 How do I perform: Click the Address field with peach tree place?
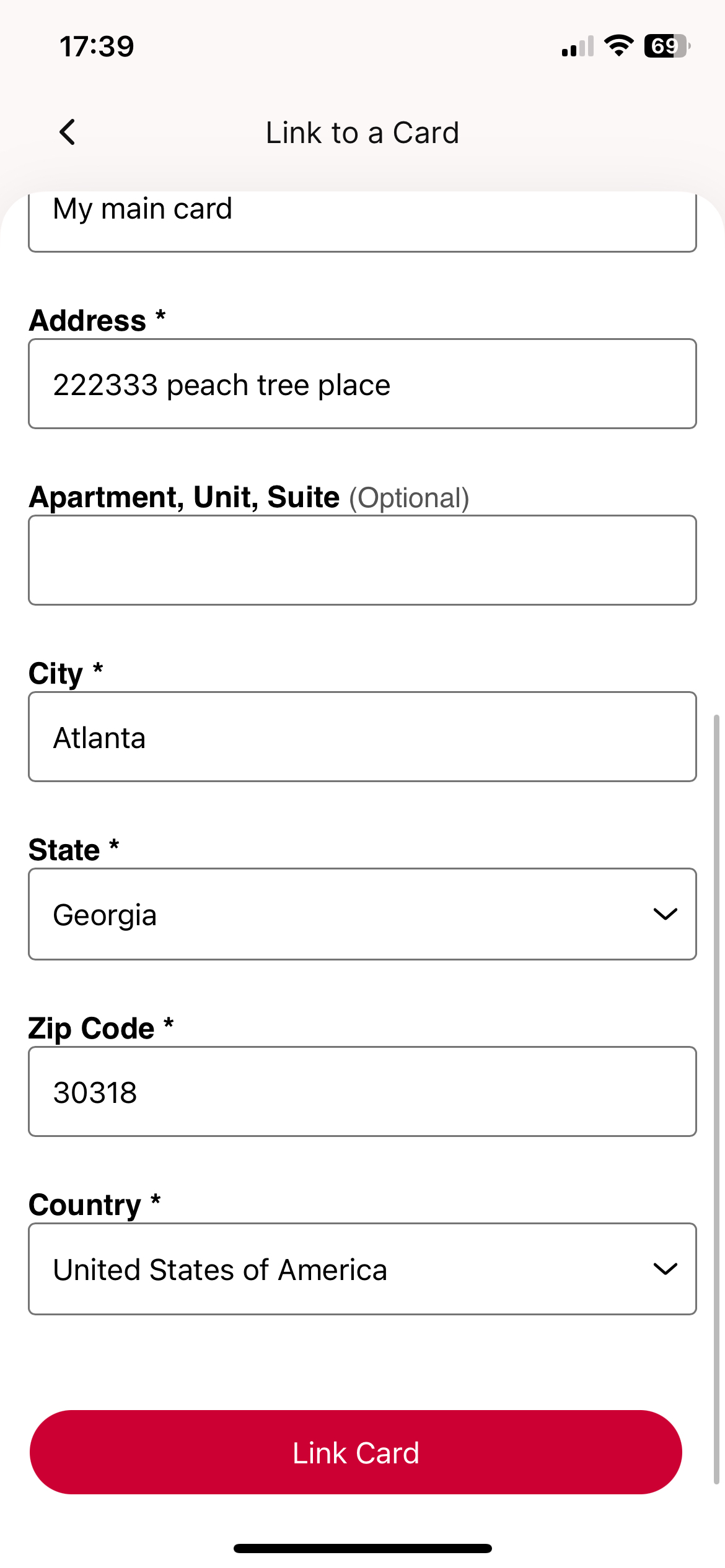point(362,383)
